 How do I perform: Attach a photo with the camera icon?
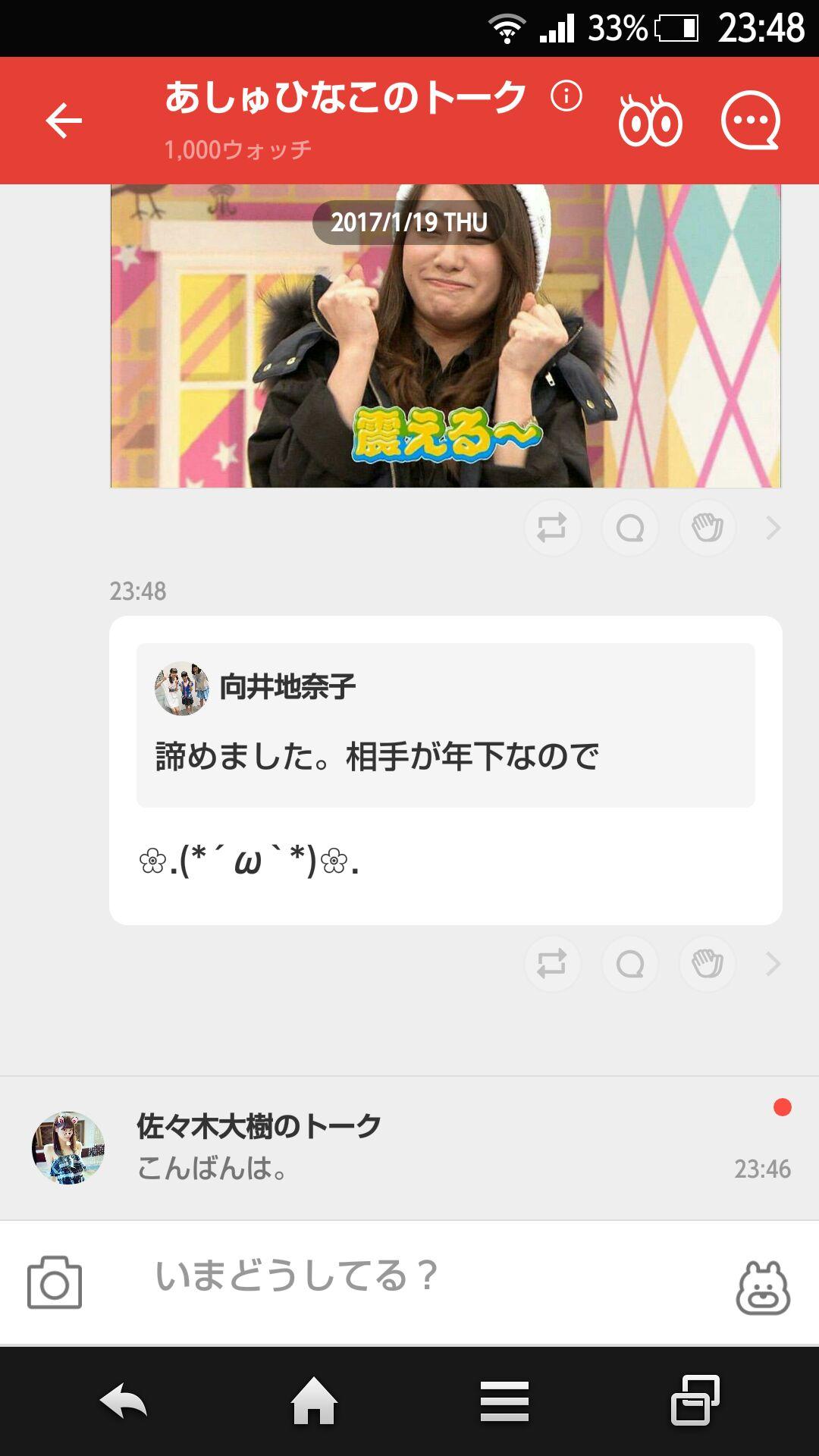coord(55,1283)
